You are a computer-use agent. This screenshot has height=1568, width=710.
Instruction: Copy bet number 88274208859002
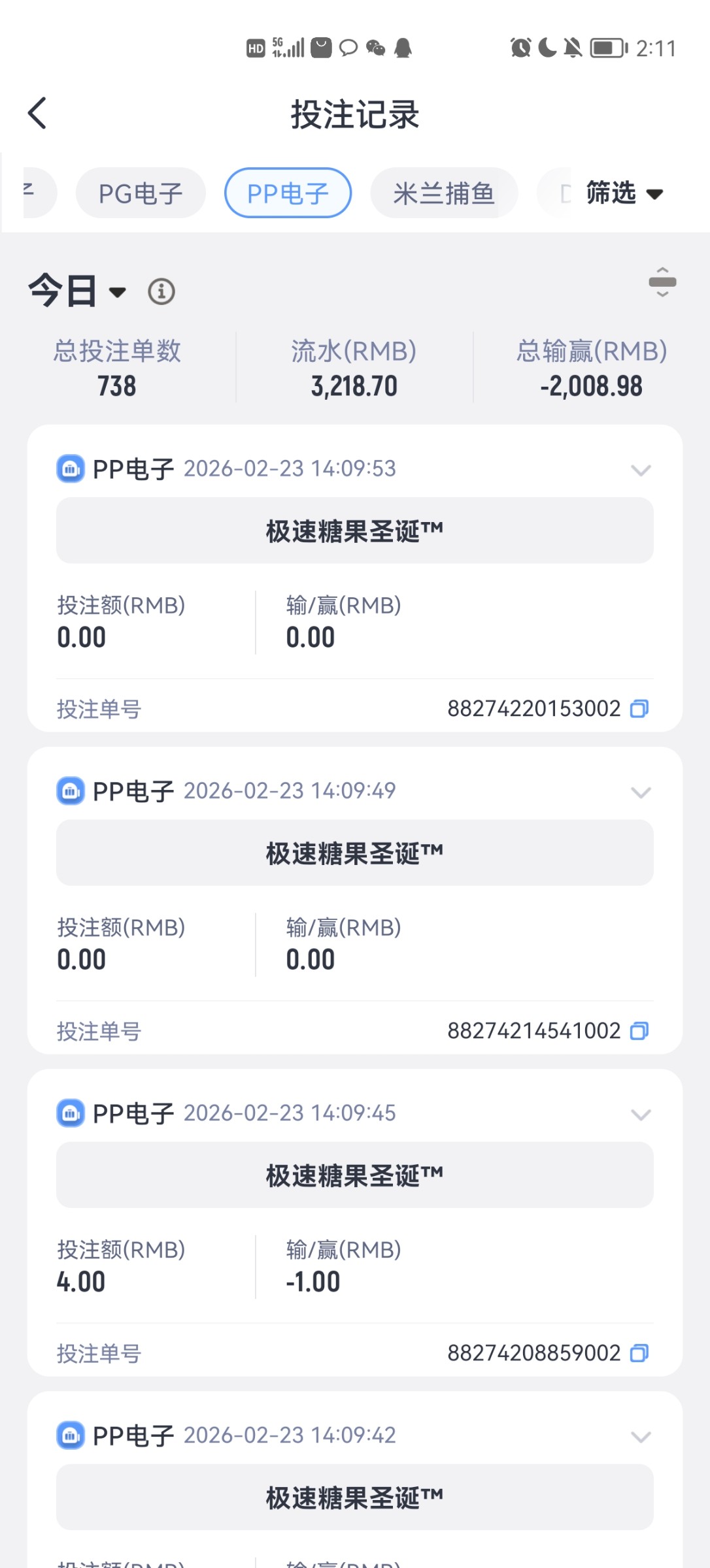pos(639,1353)
